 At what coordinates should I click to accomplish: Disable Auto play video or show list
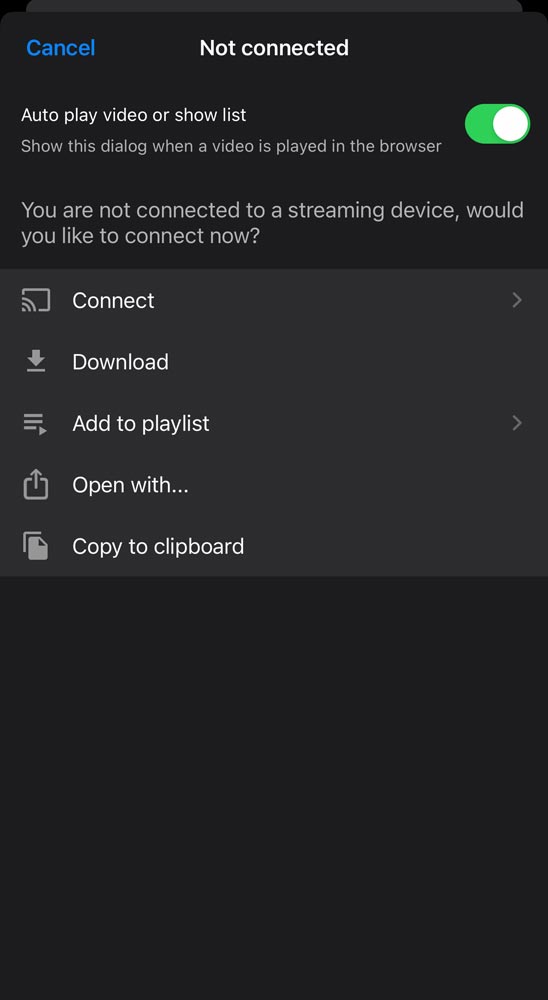tap(497, 124)
